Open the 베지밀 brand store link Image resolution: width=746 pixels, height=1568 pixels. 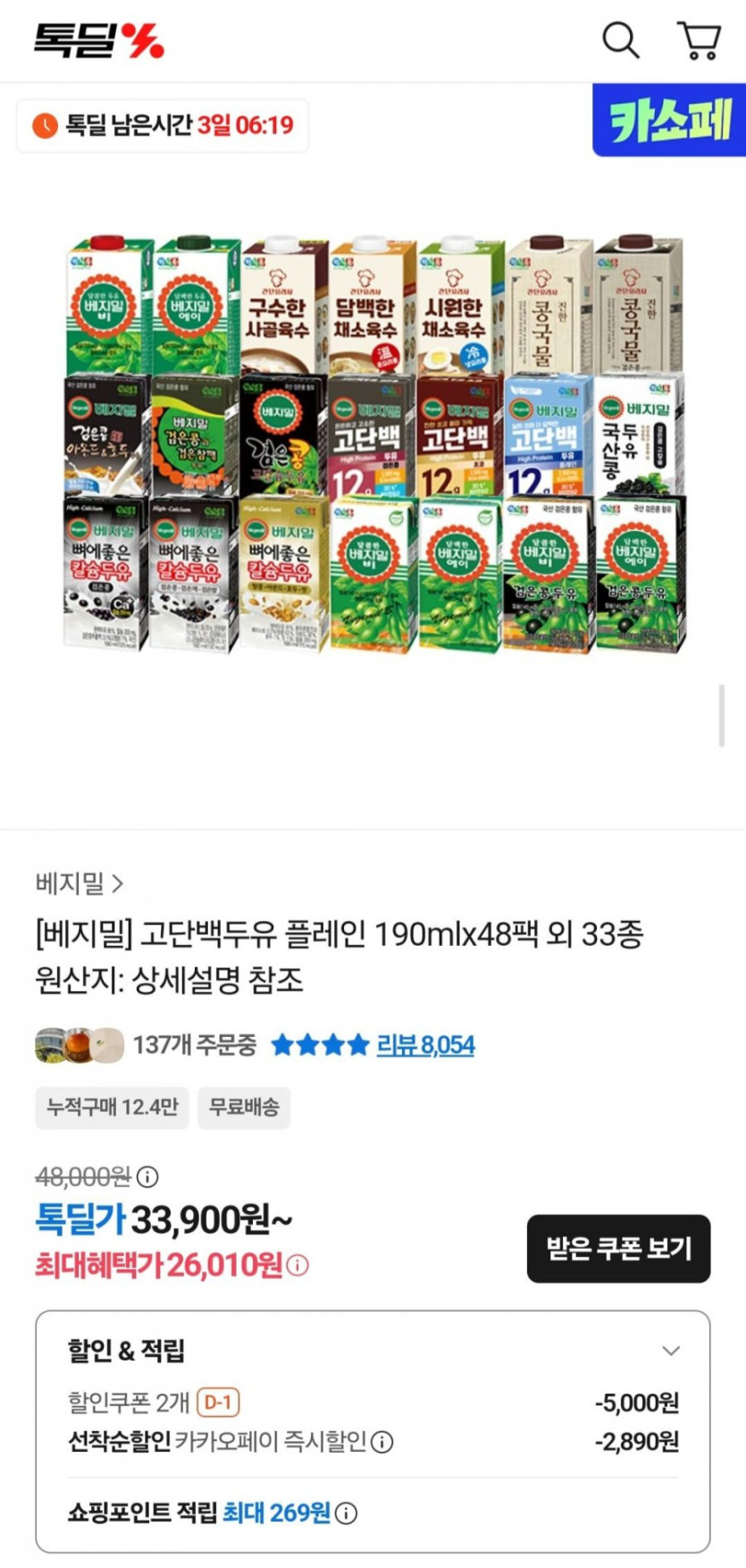(x=79, y=884)
